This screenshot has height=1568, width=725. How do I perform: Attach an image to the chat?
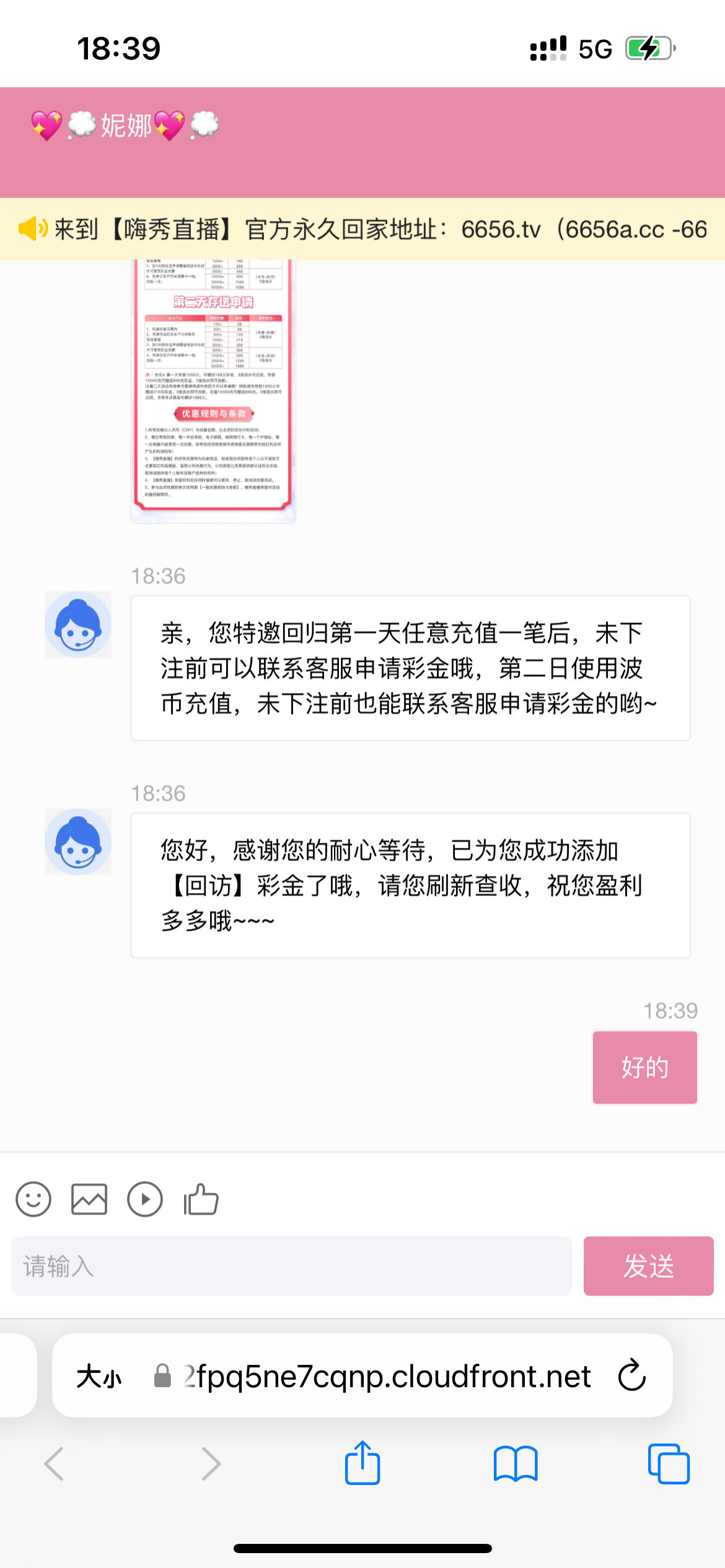click(89, 1200)
